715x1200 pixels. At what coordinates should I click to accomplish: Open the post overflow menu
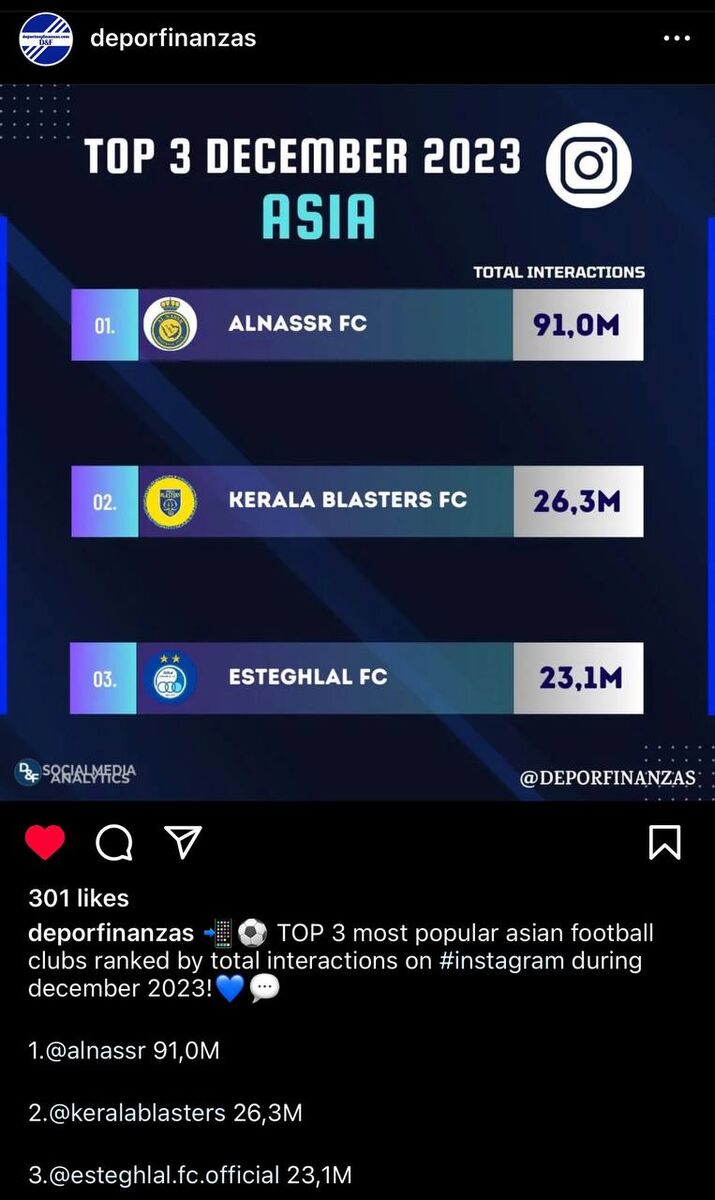click(x=677, y=39)
